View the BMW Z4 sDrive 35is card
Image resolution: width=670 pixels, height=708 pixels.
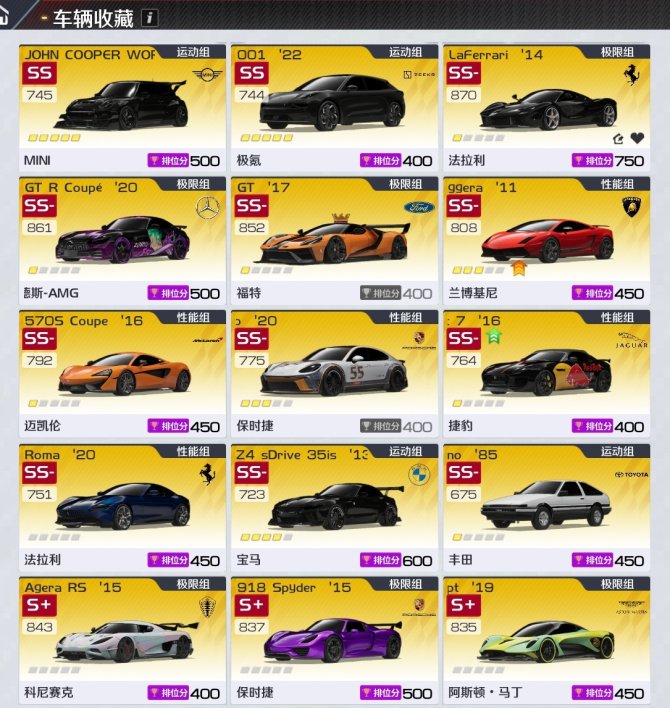(x=333, y=506)
